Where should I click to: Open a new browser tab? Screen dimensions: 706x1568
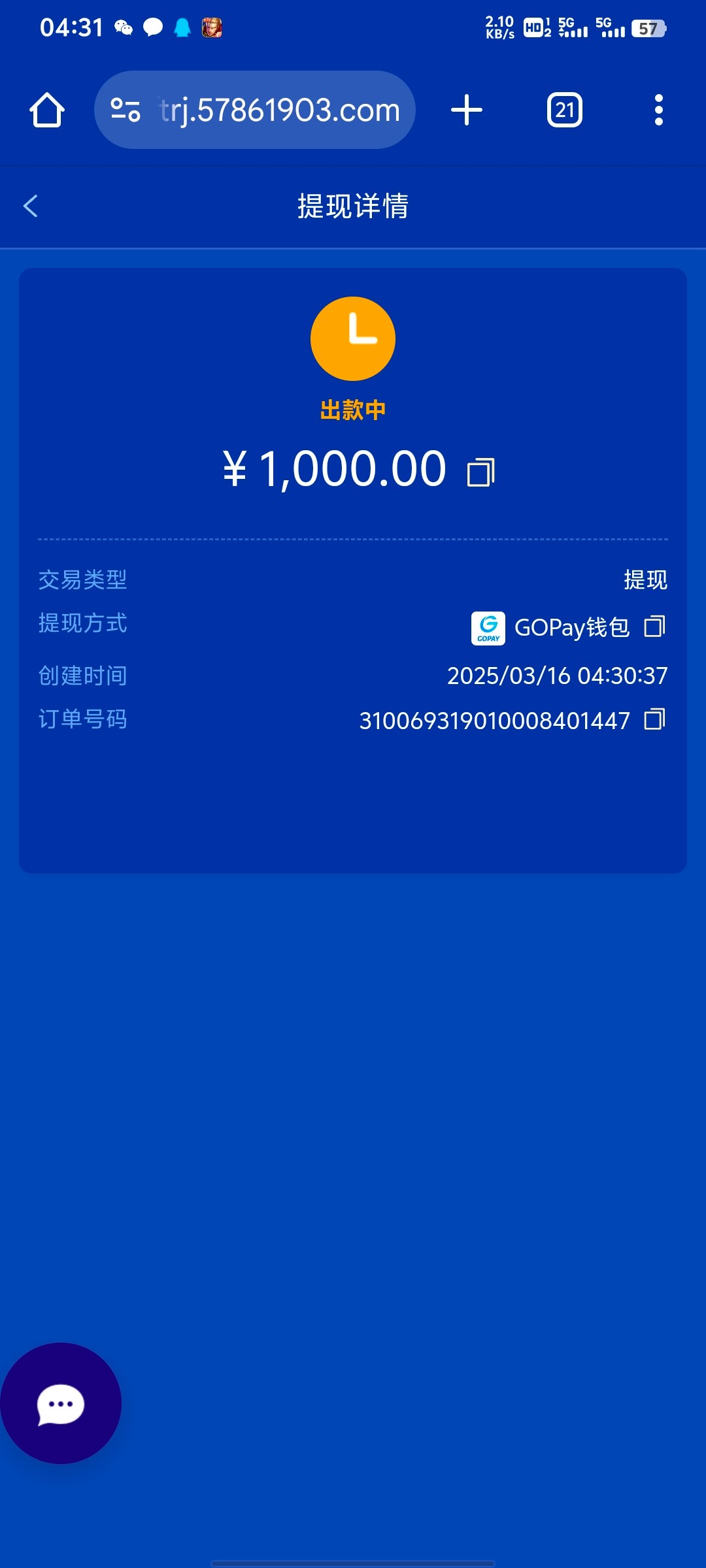467,110
